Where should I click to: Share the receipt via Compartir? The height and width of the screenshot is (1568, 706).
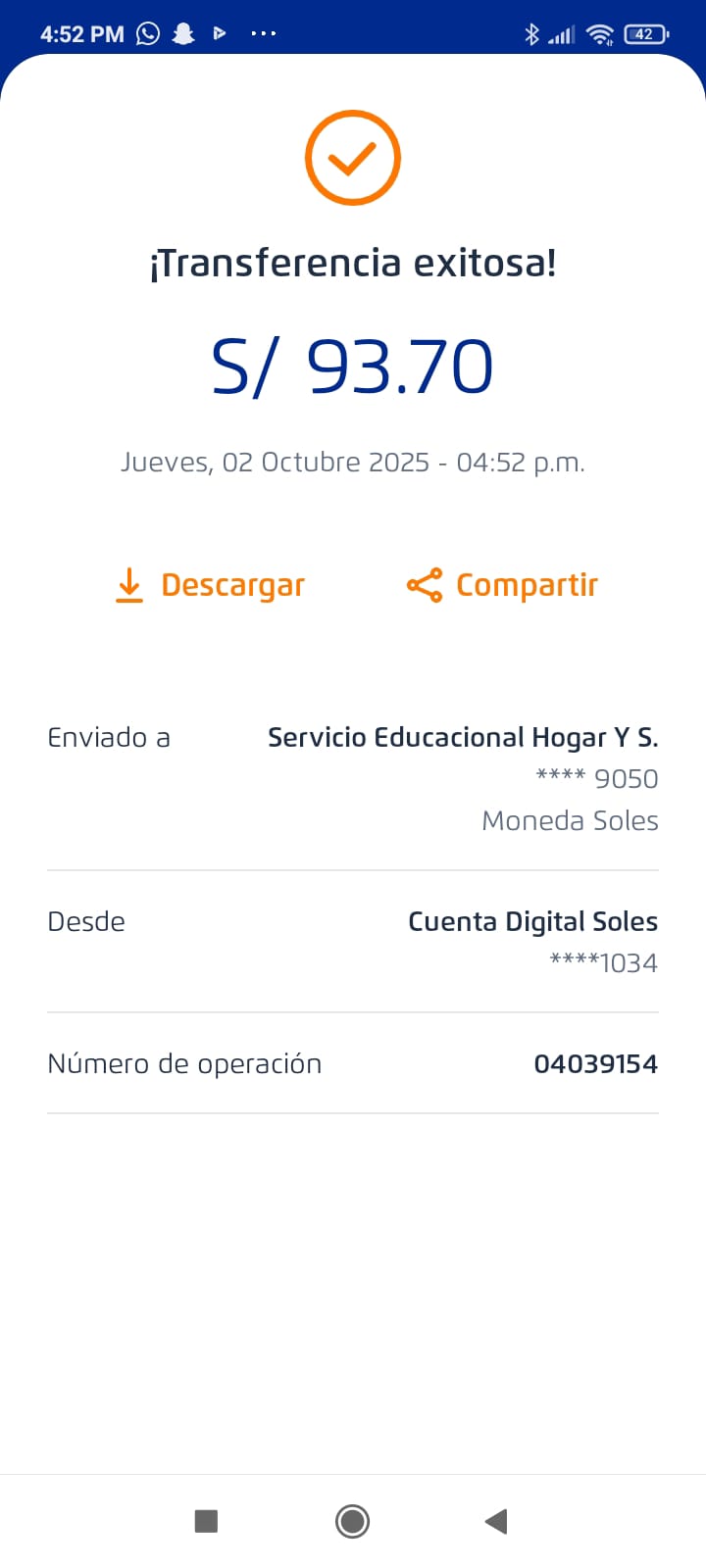pos(502,585)
